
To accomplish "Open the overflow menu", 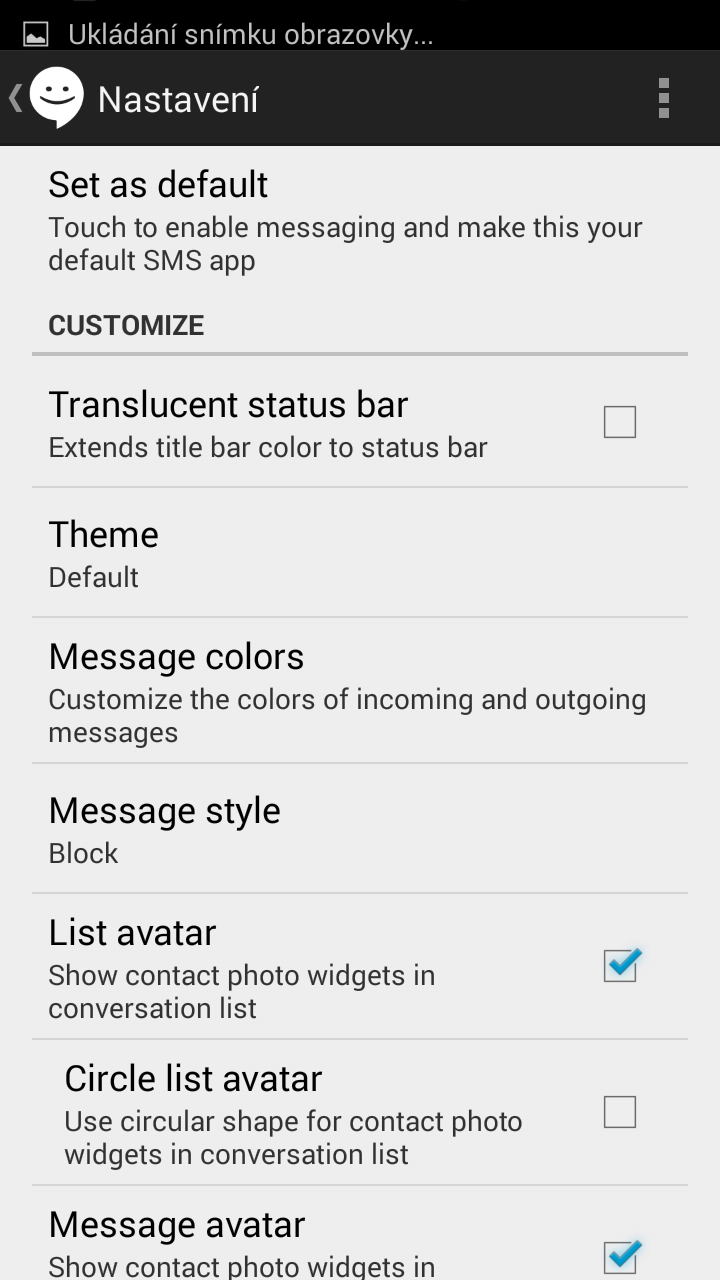I will point(663,98).
